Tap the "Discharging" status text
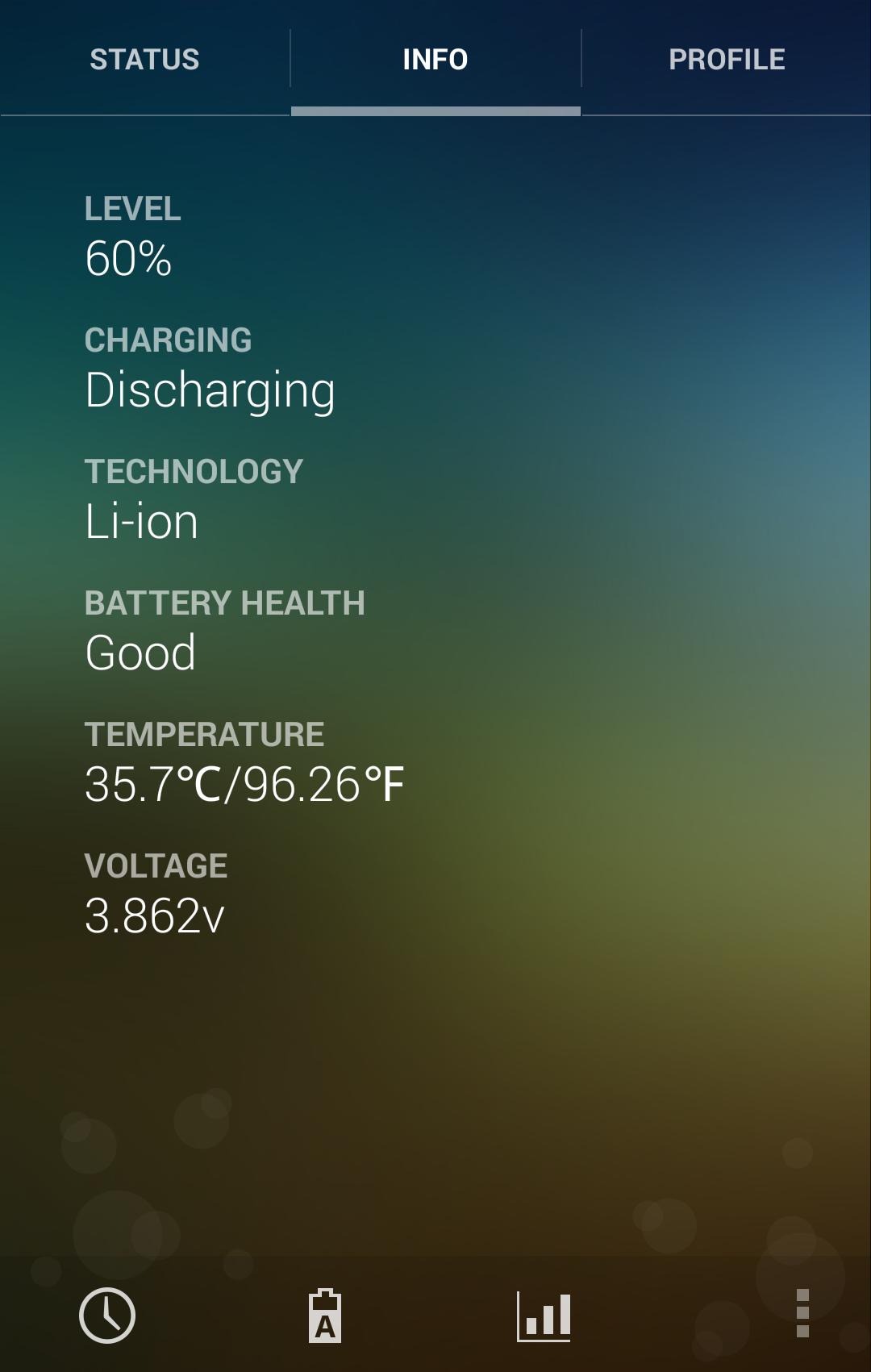The width and height of the screenshot is (871, 1372). coord(210,390)
